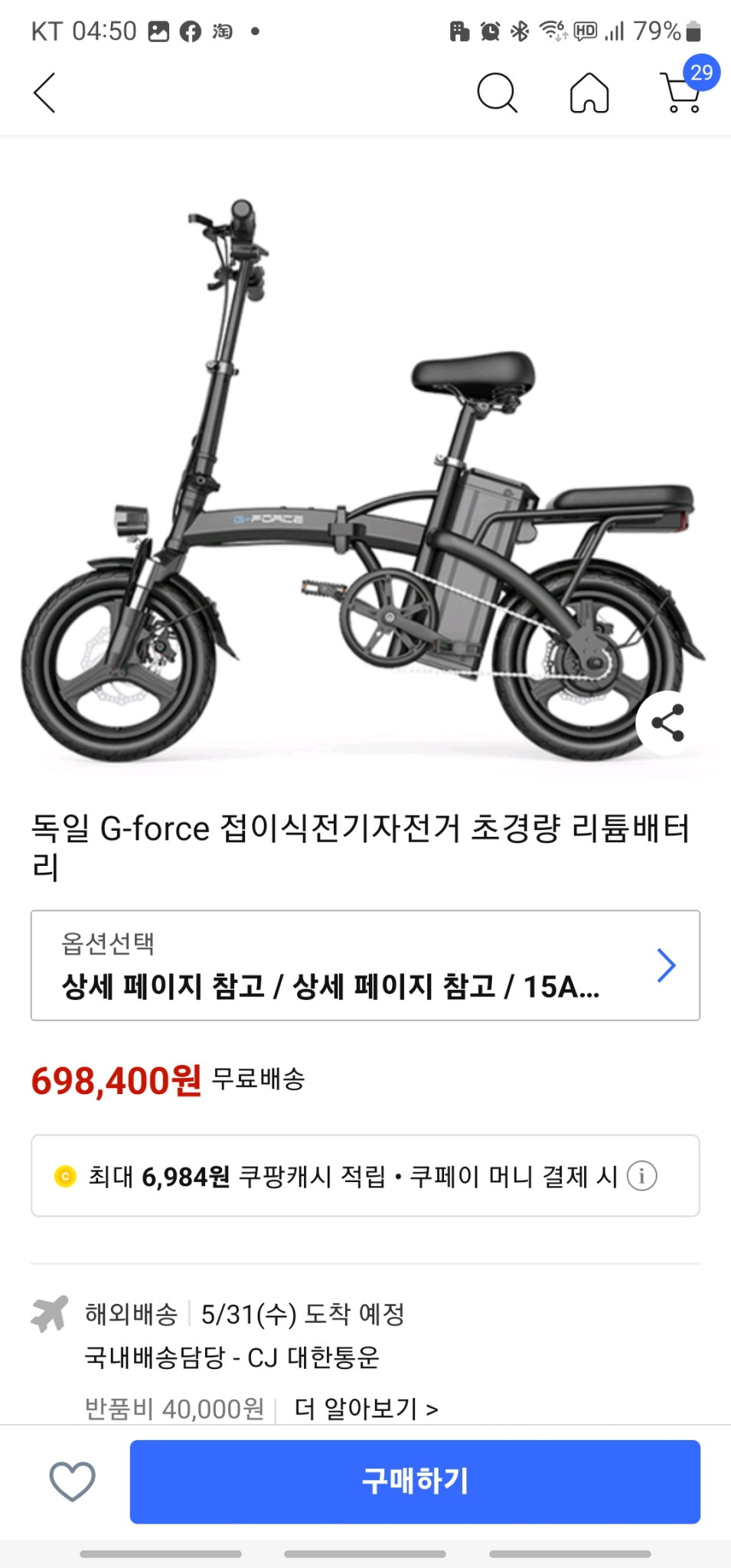Navigate back with the arrow icon
731x1568 pixels.
44,93
